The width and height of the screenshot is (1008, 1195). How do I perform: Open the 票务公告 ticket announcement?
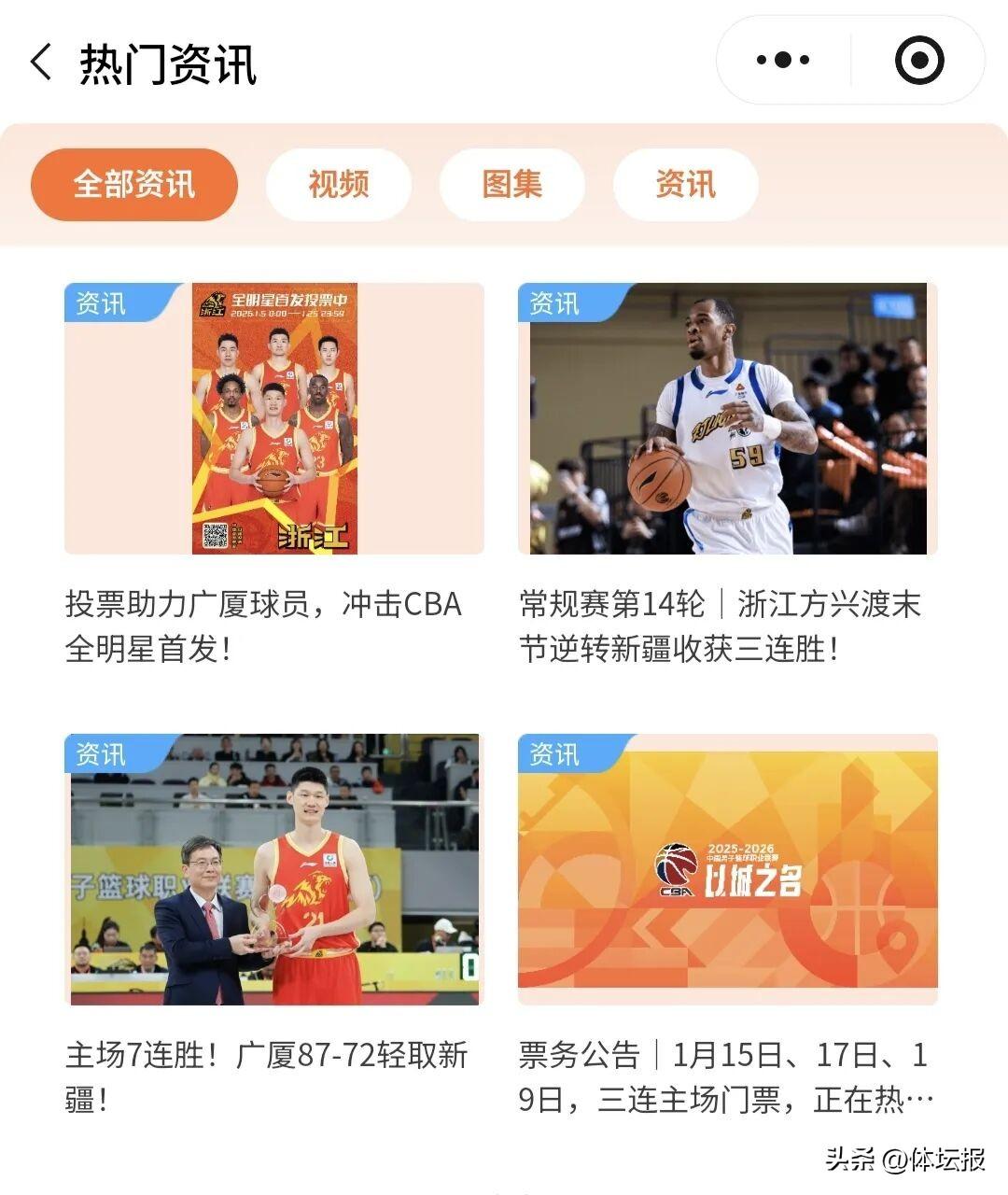pos(728,869)
